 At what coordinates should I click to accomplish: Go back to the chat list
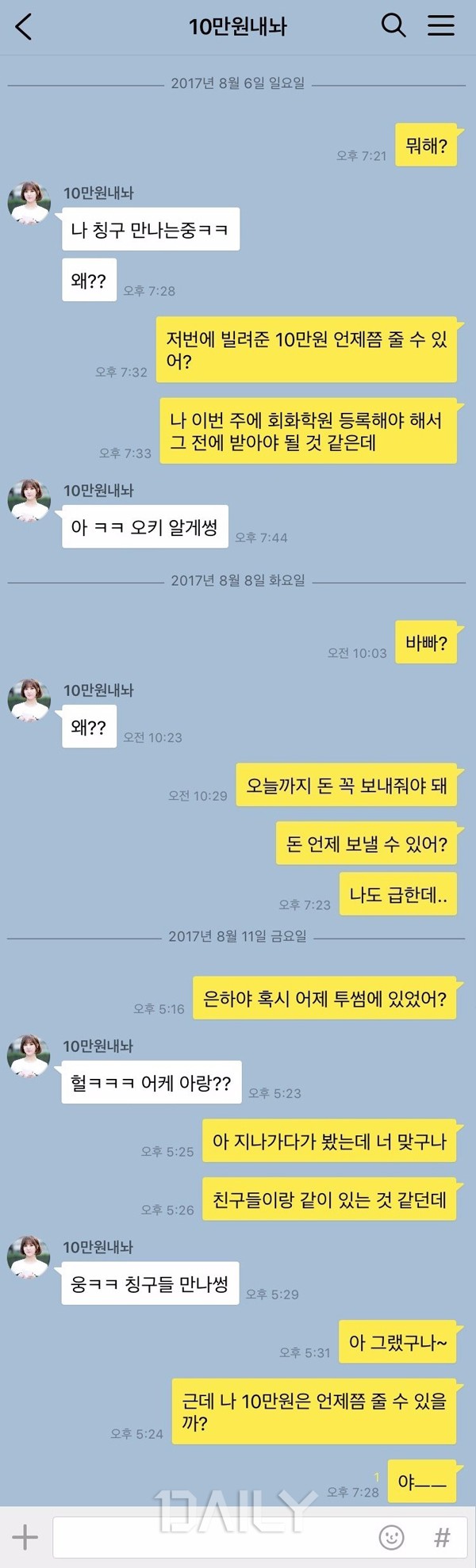click(24, 27)
